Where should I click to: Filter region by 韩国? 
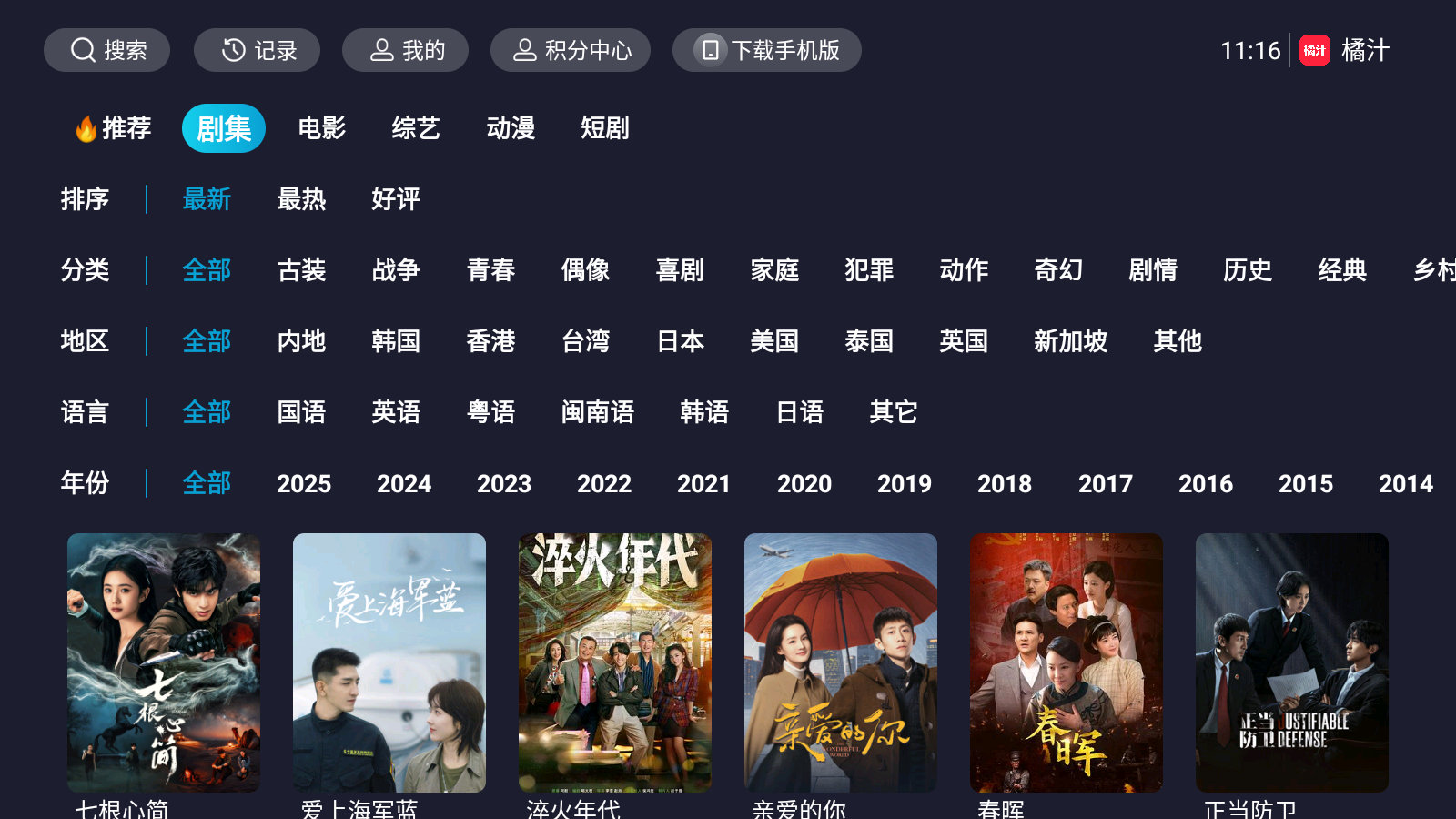pos(396,341)
